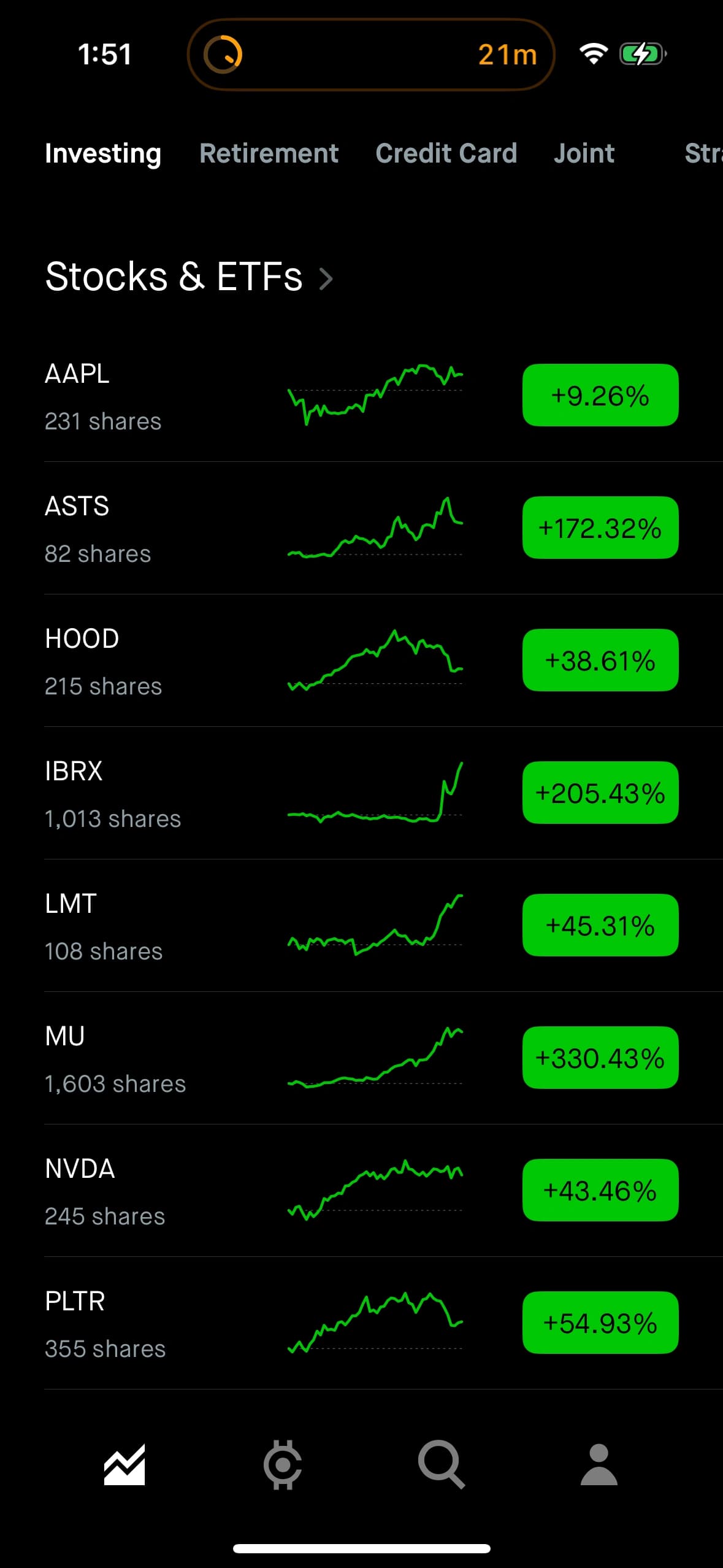Screen dimensions: 723x1568
Task: Switch to the Credit Card tab
Action: (446, 153)
